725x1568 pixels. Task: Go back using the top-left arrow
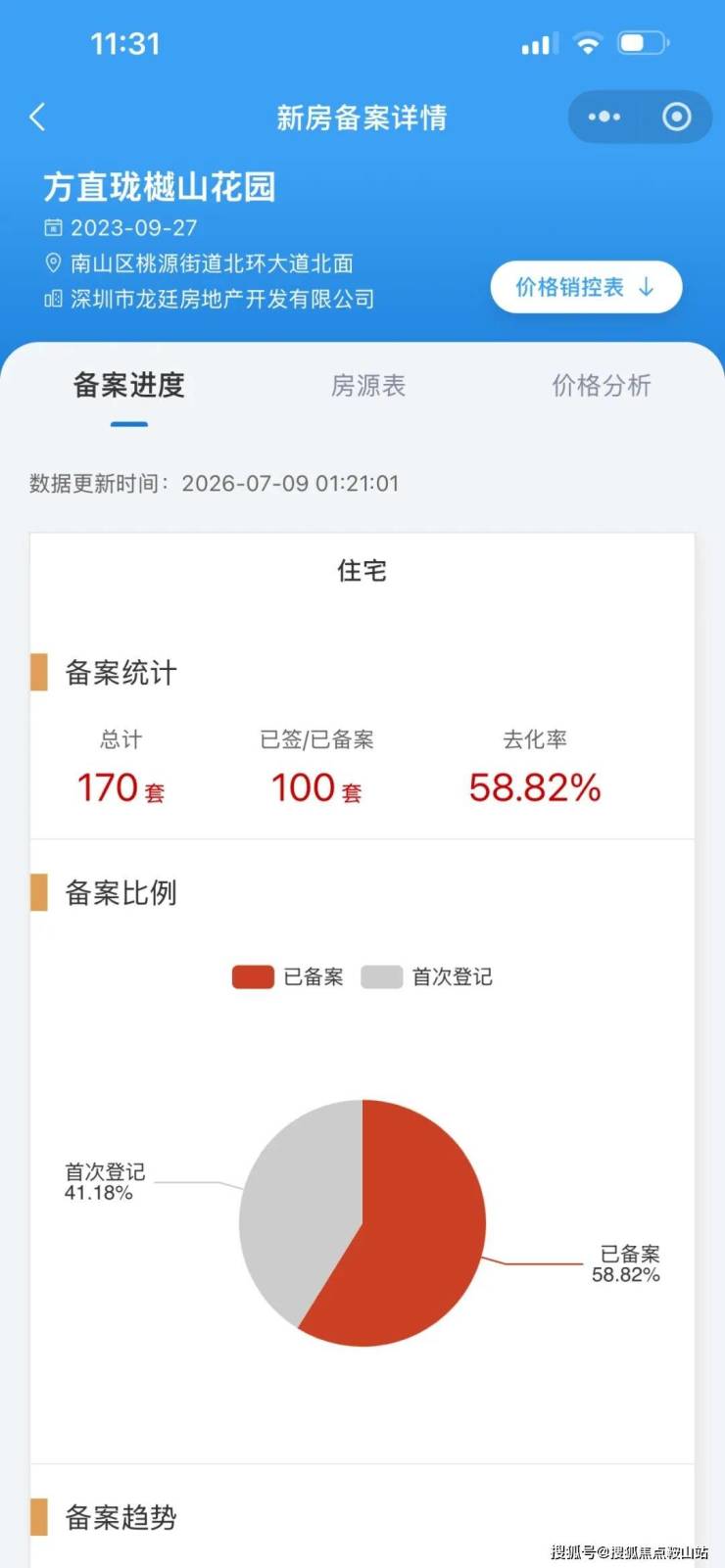(37, 118)
